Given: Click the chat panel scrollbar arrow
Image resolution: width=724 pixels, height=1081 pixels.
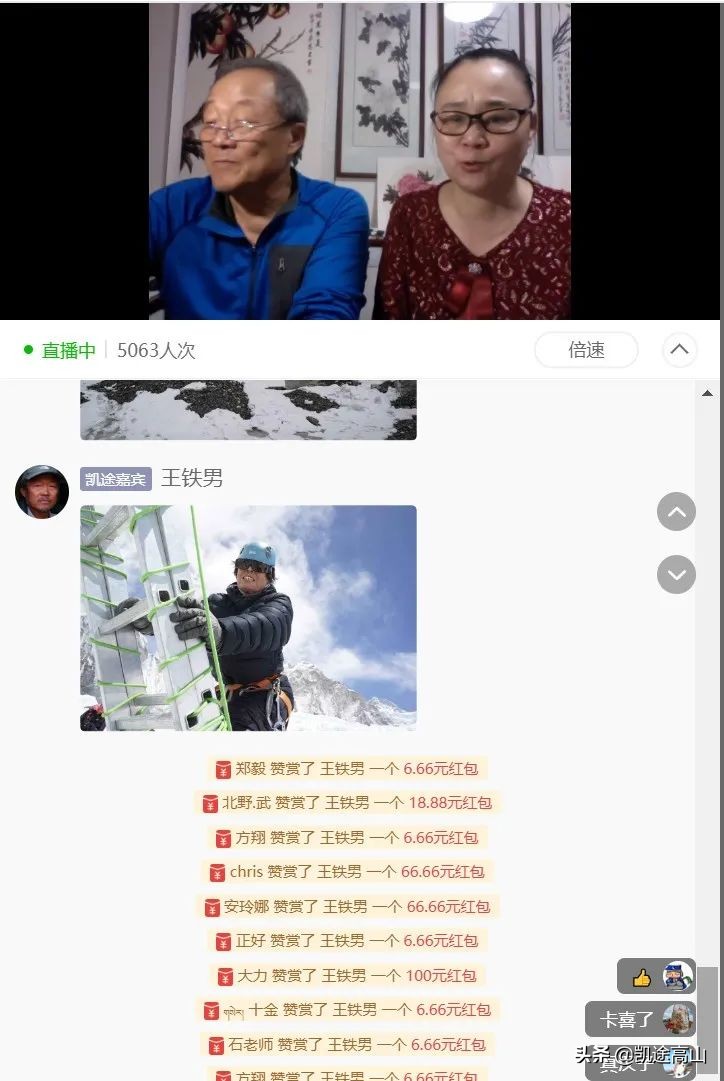Looking at the screenshot, I should pyautogui.click(x=707, y=393).
